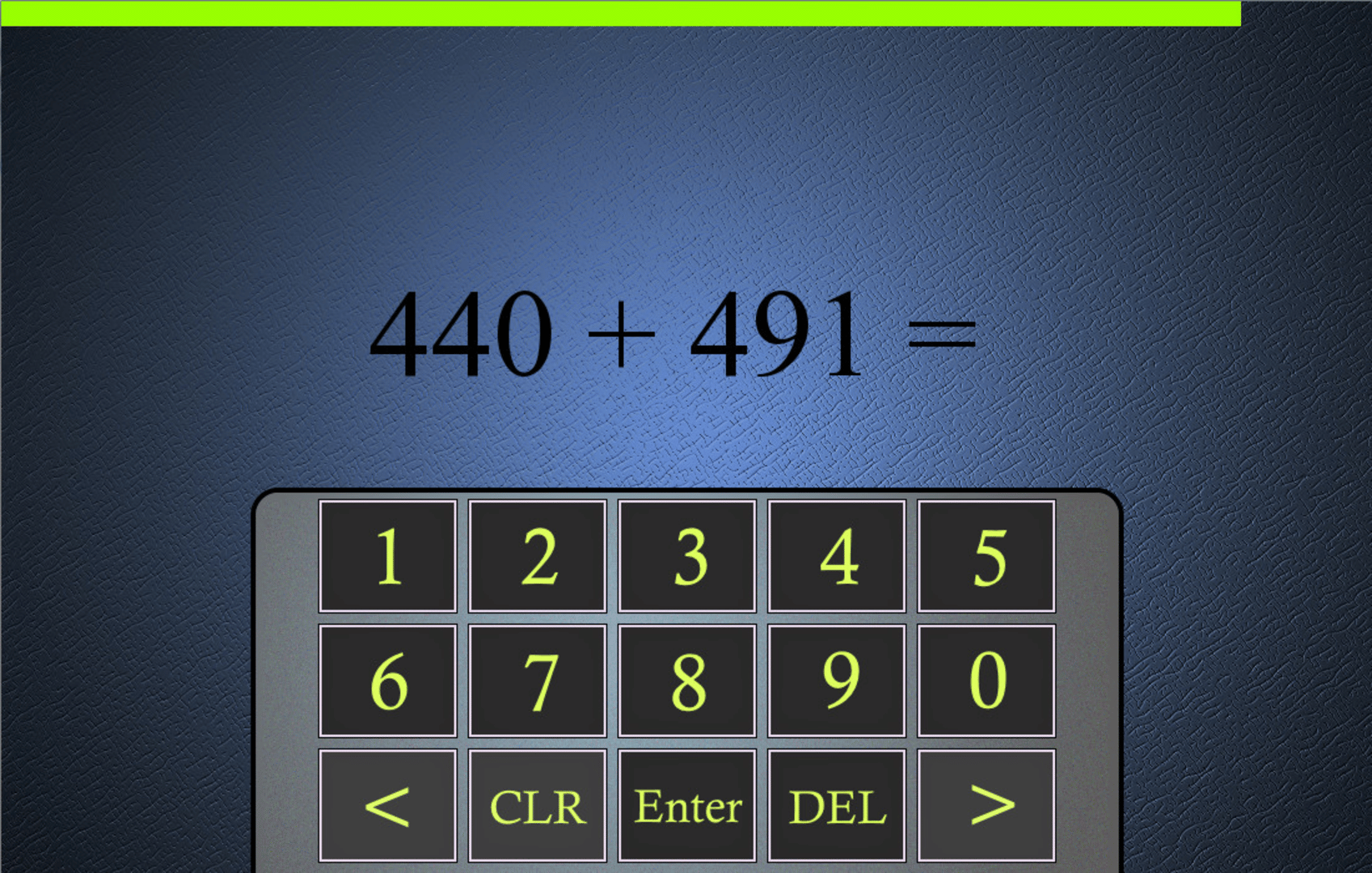Select the 4 key on the keypad
Screen dimensions: 1372x873
(x=837, y=556)
